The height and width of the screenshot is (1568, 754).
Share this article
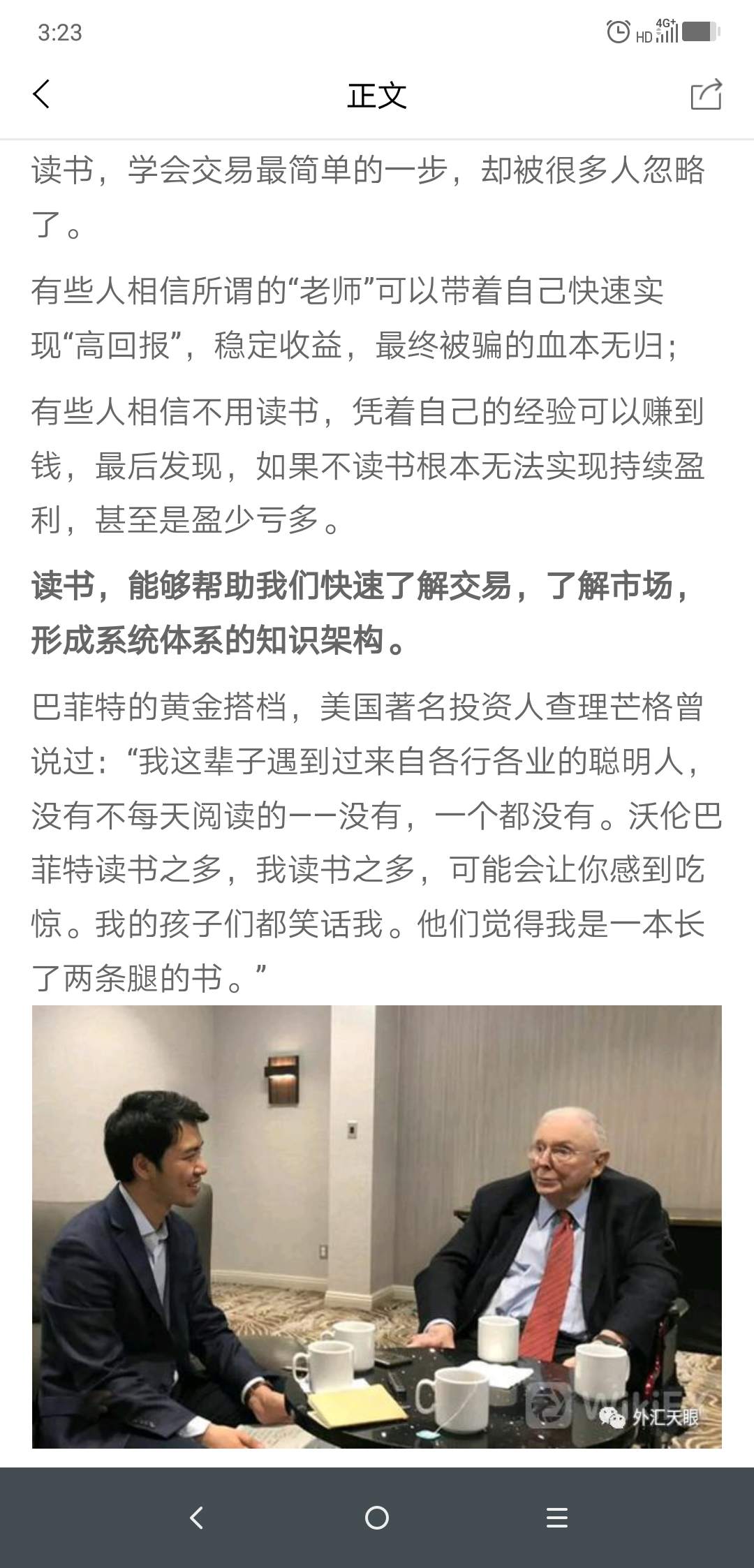coord(706,94)
